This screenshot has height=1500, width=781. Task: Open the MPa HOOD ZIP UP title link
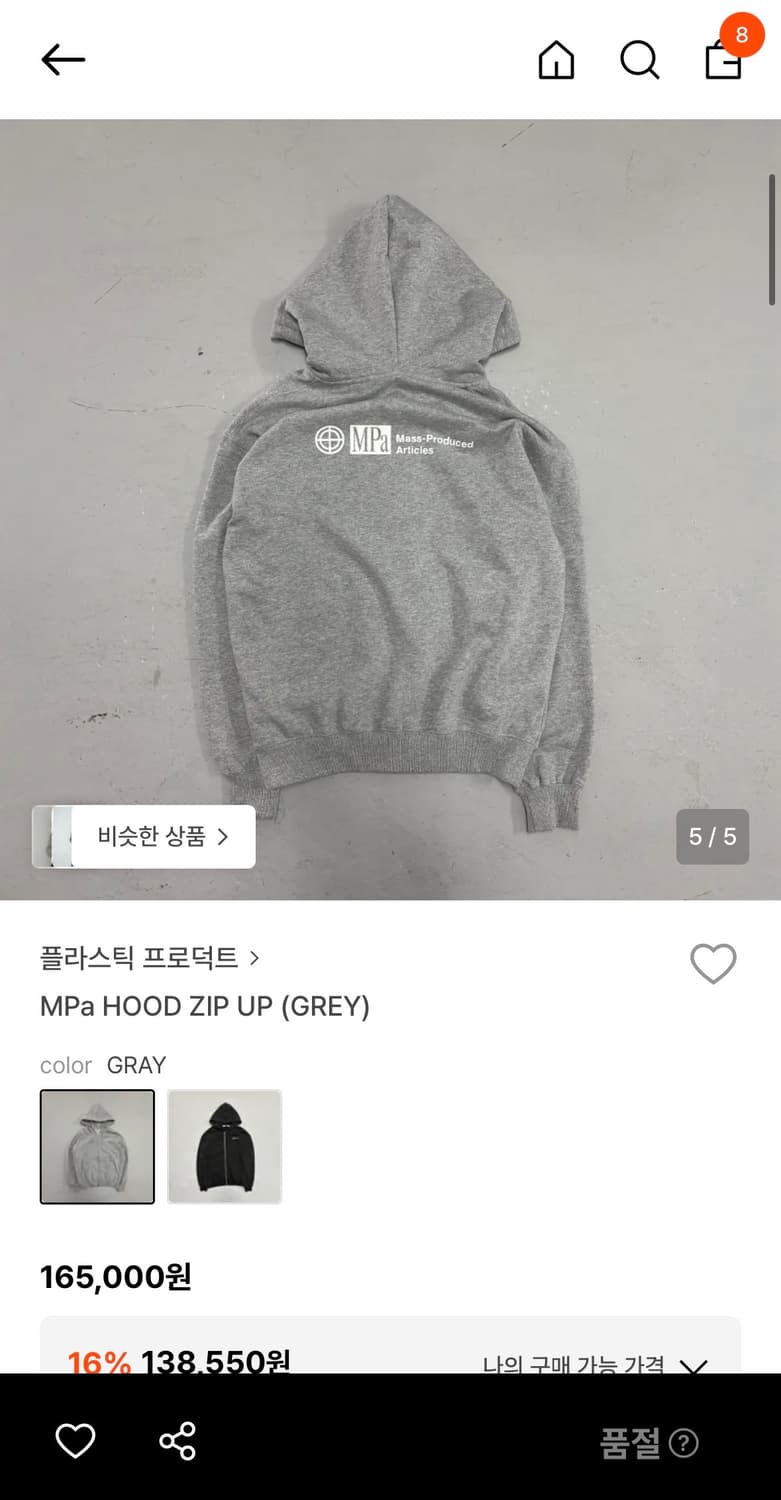click(204, 1006)
